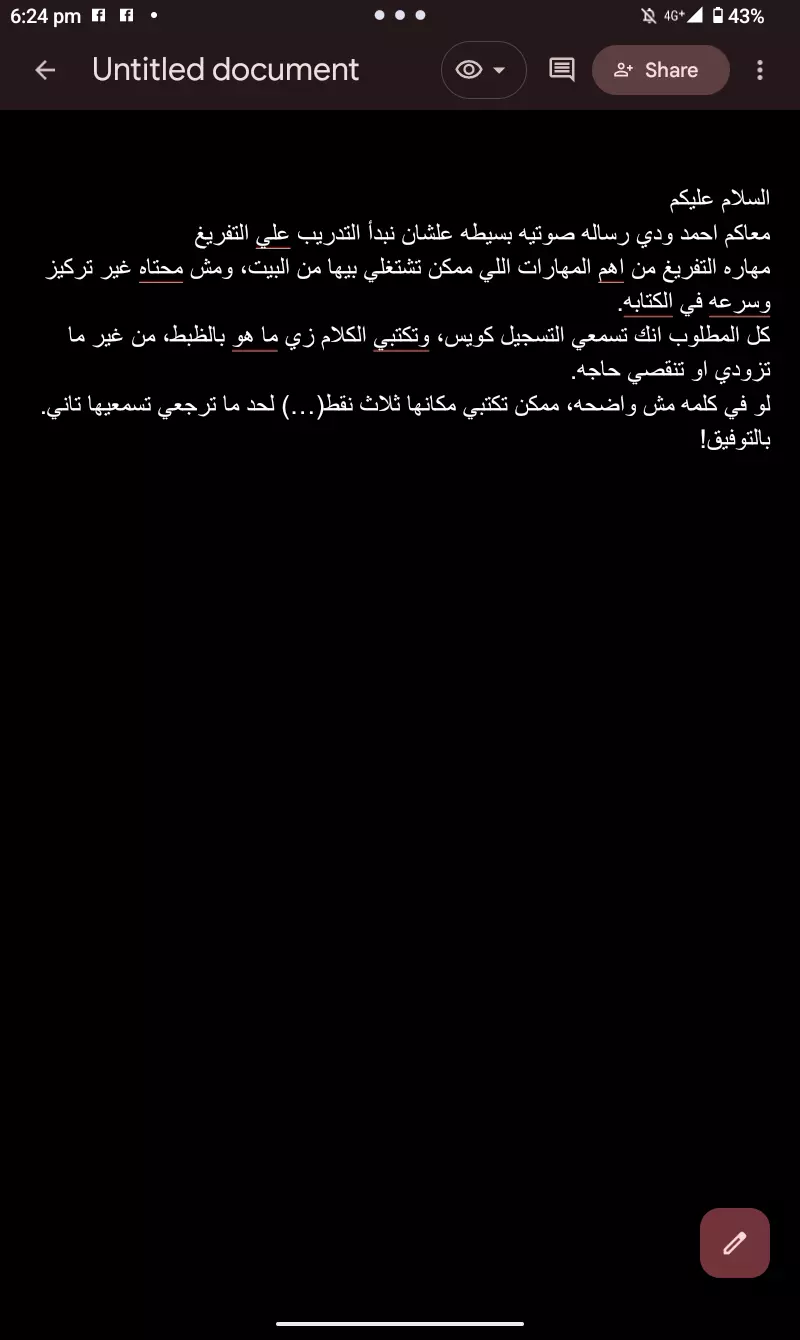The image size is (800, 1340).
Task: Tap the Share person-plus icon
Action: 626,70
